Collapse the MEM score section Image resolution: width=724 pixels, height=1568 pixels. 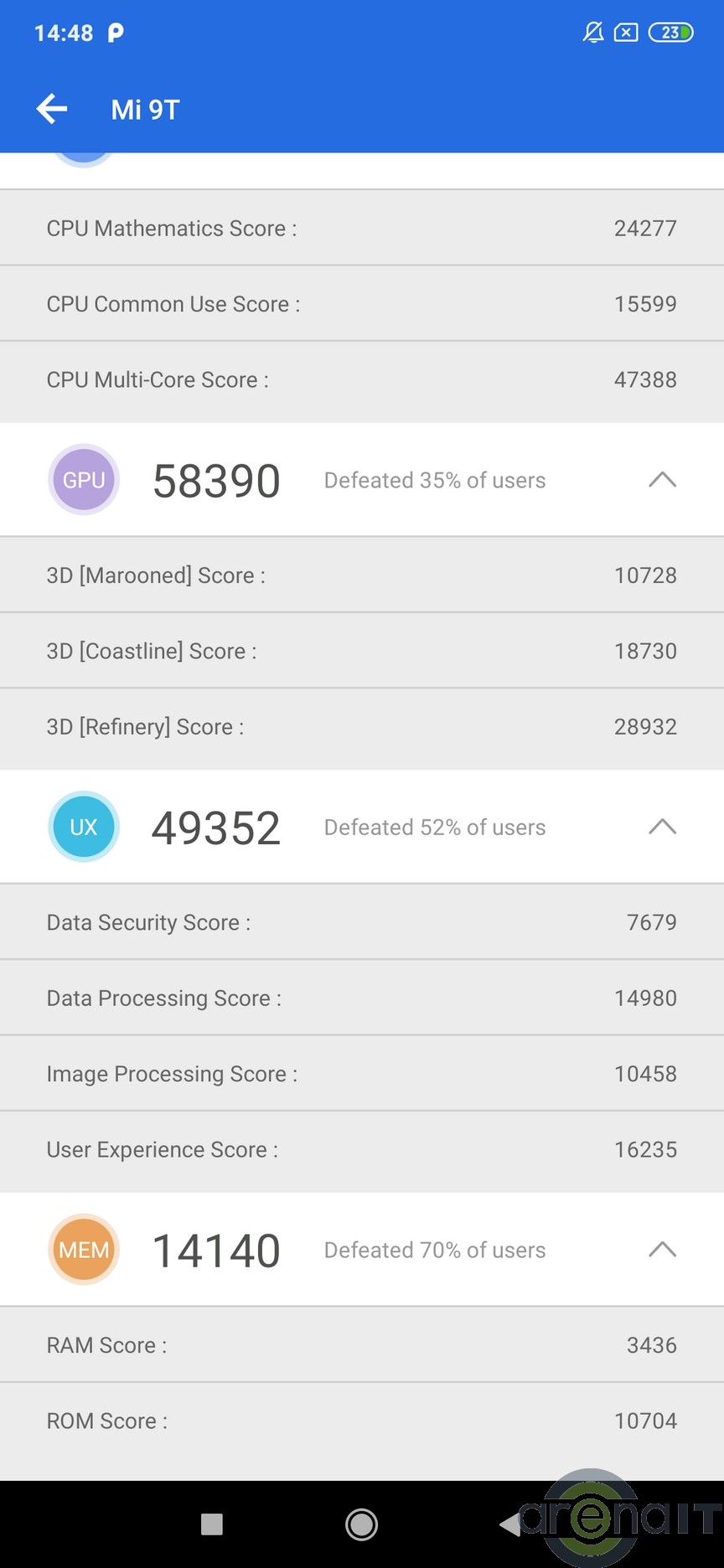[x=662, y=1250]
